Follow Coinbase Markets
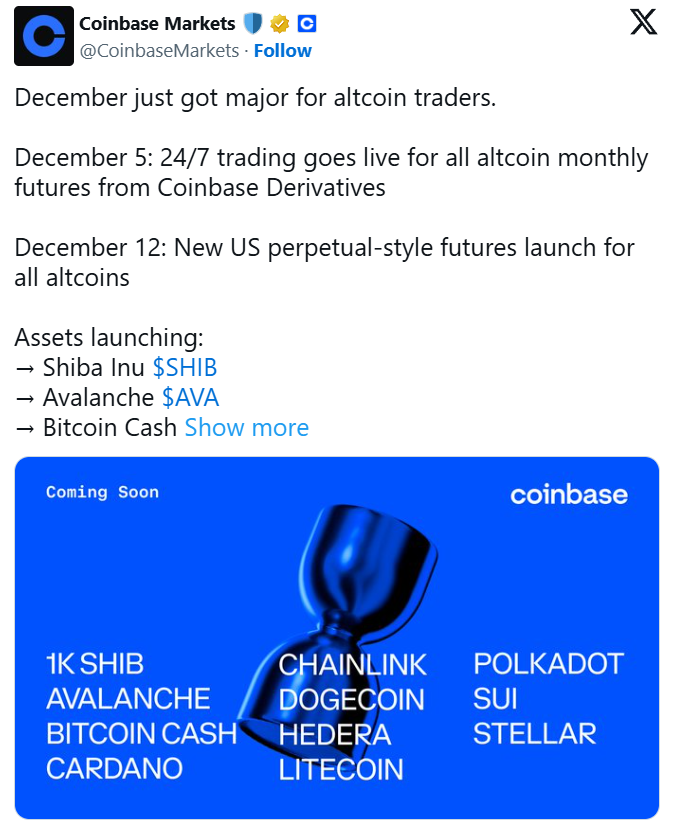The width and height of the screenshot is (673, 823). click(x=282, y=50)
